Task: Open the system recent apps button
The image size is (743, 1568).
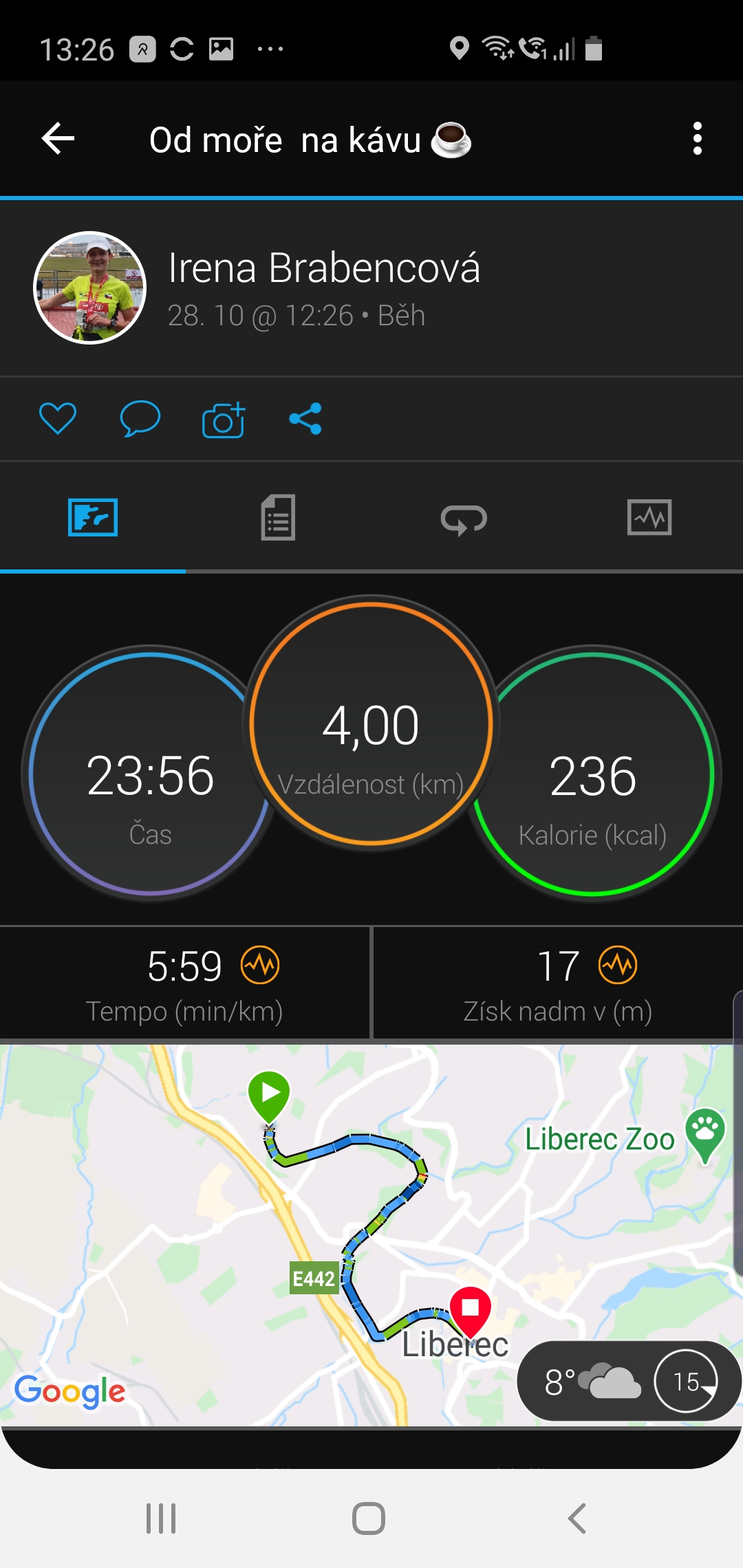Action: pos(161,1518)
